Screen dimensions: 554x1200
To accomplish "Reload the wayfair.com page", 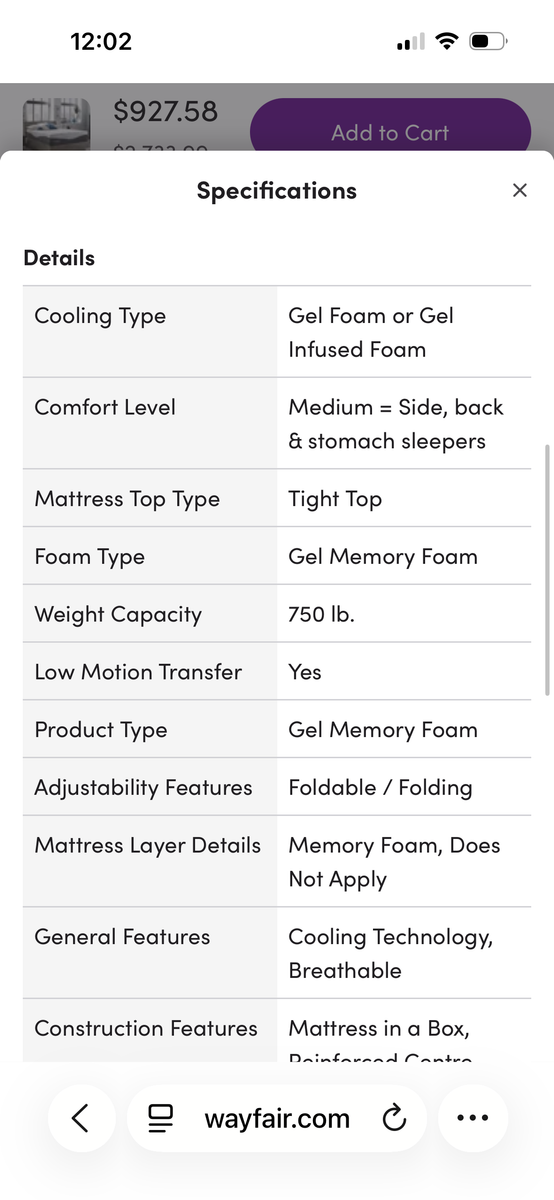I will coord(395,1118).
